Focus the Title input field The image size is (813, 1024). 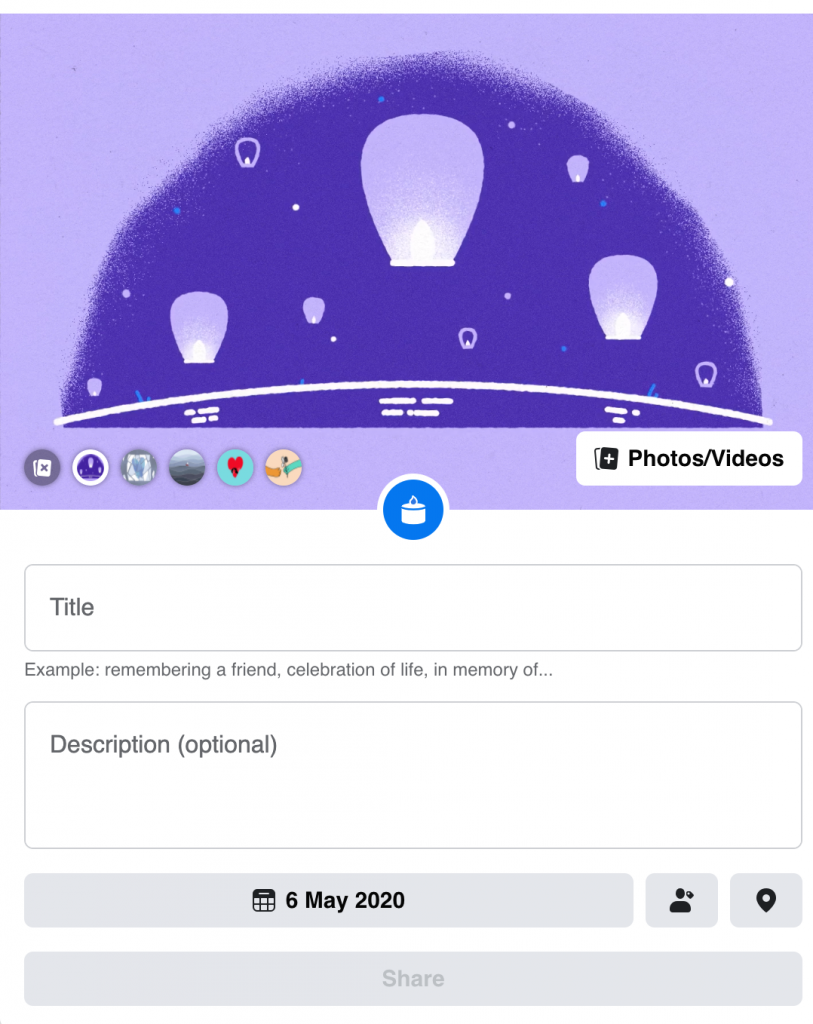[413, 608]
